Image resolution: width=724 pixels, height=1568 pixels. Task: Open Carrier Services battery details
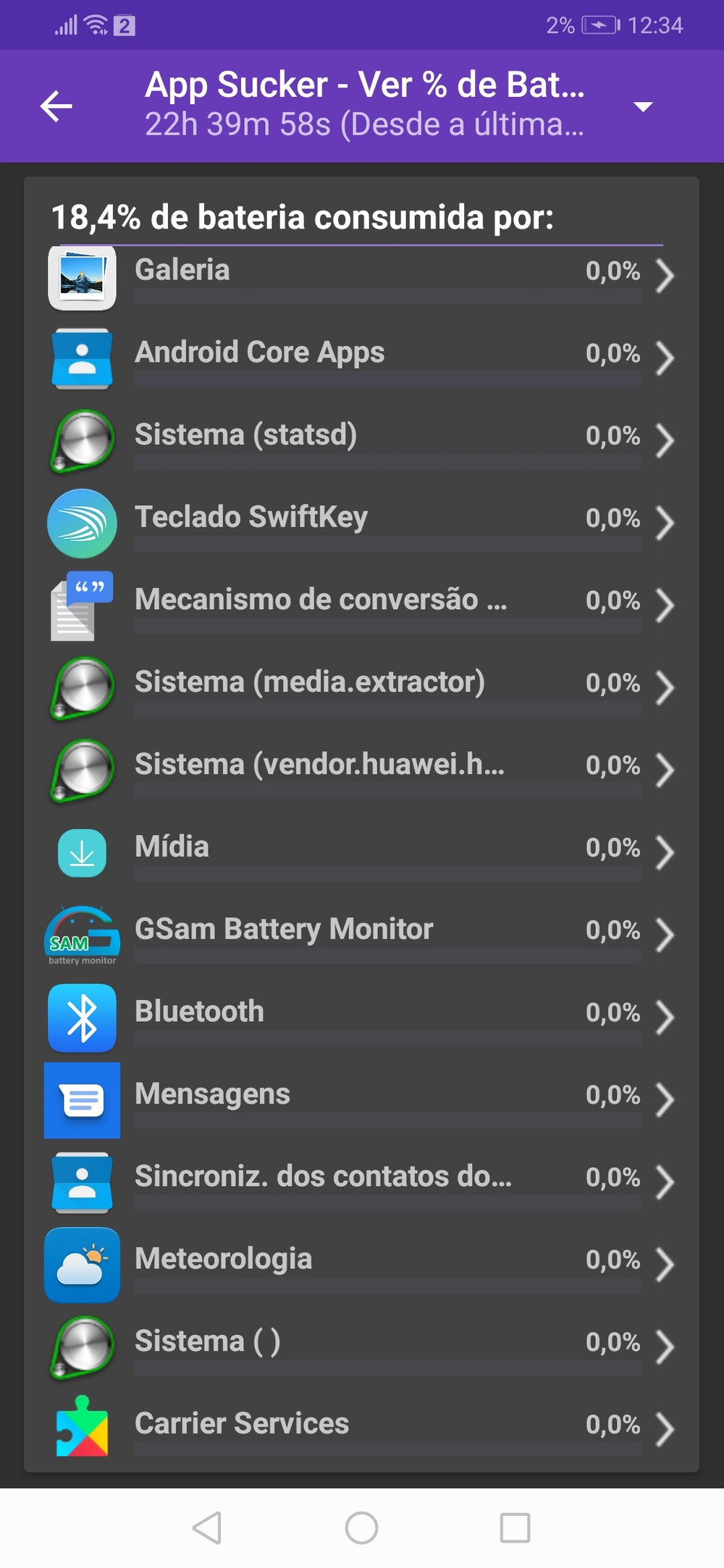coord(362,1430)
